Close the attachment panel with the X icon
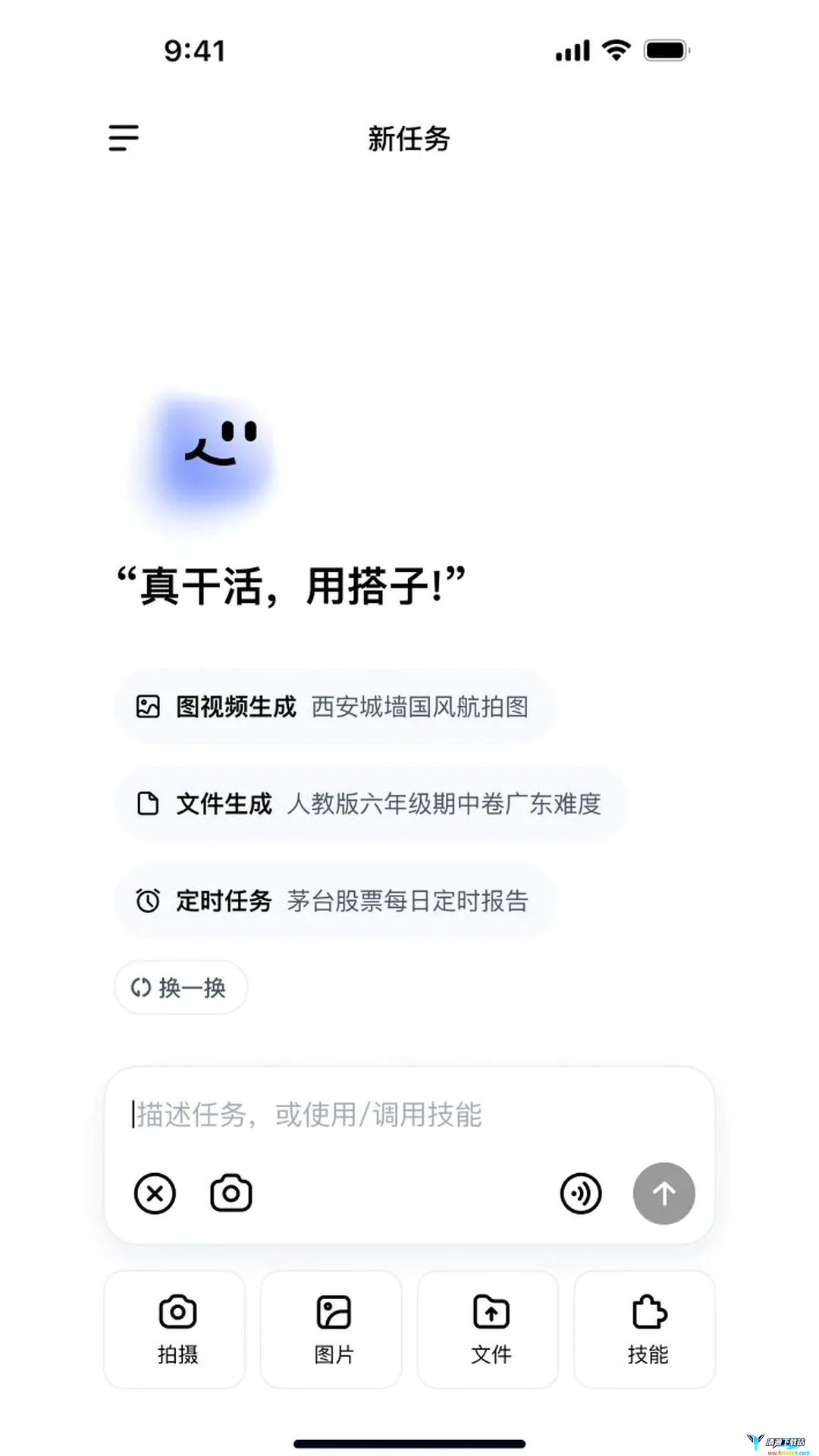Image resolution: width=819 pixels, height=1456 pixels. pyautogui.click(x=155, y=1194)
